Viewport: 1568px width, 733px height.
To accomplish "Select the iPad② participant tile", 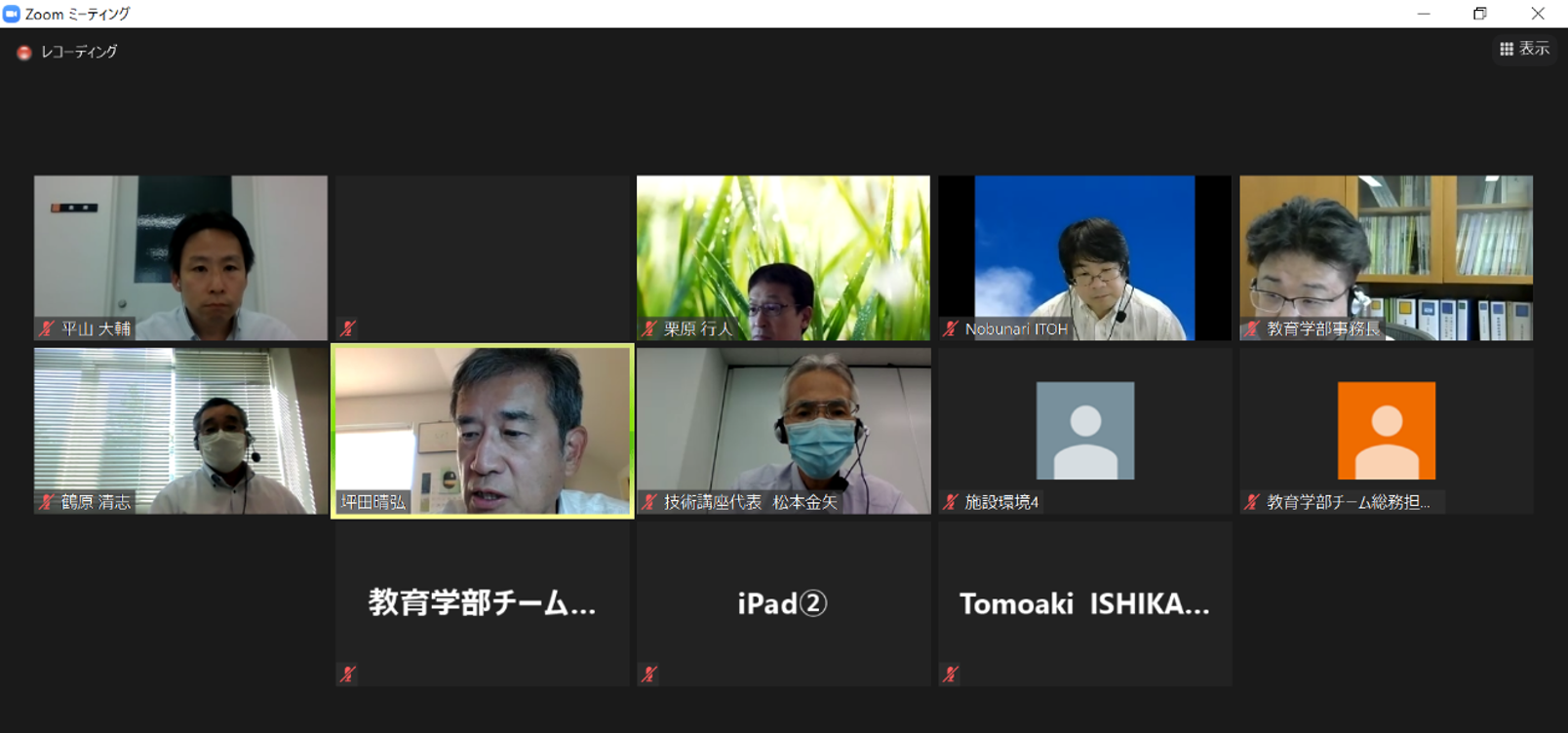I will pyautogui.click(x=783, y=603).
